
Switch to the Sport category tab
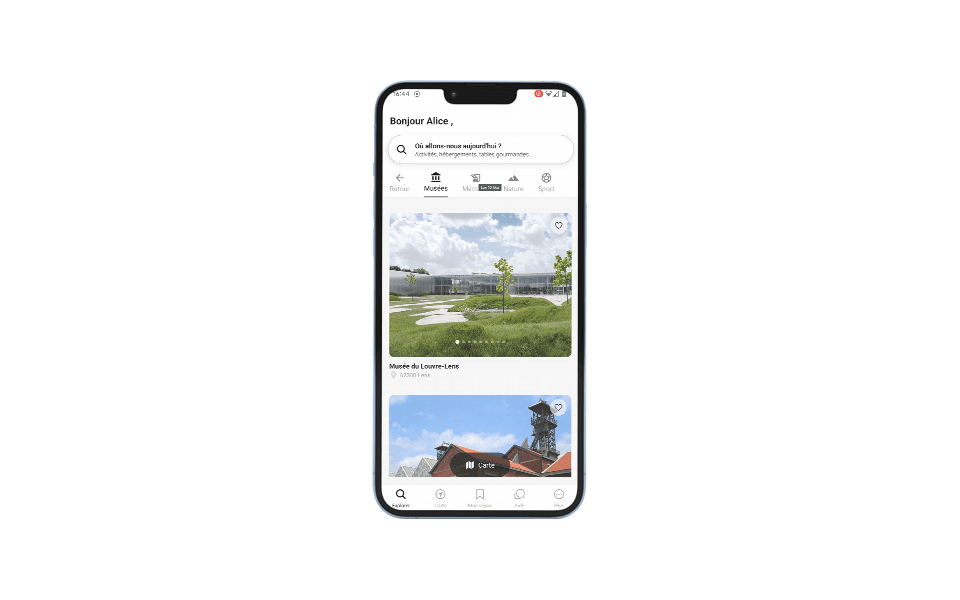(546, 181)
